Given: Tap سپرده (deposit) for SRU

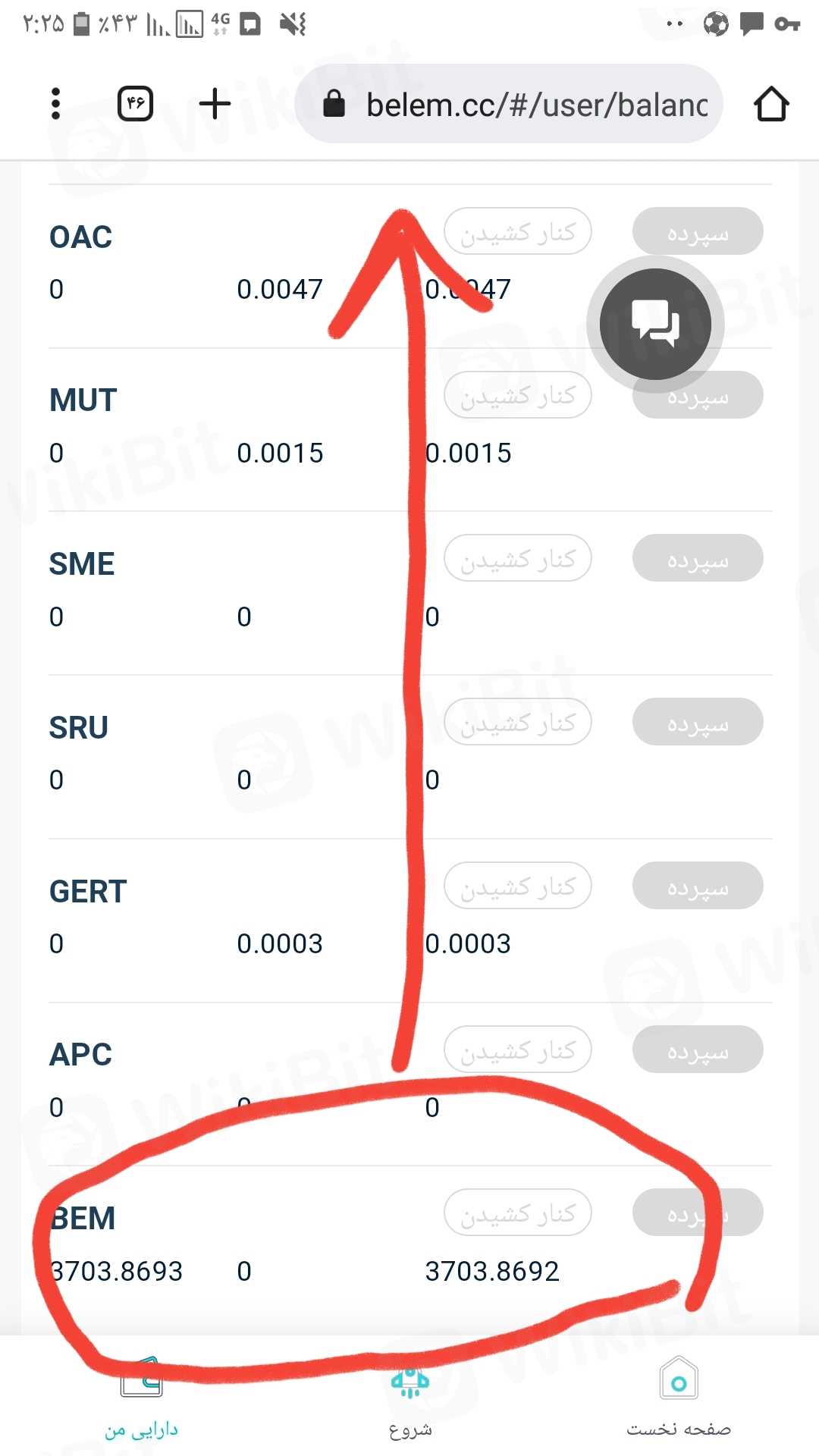Looking at the screenshot, I should pos(698,722).
